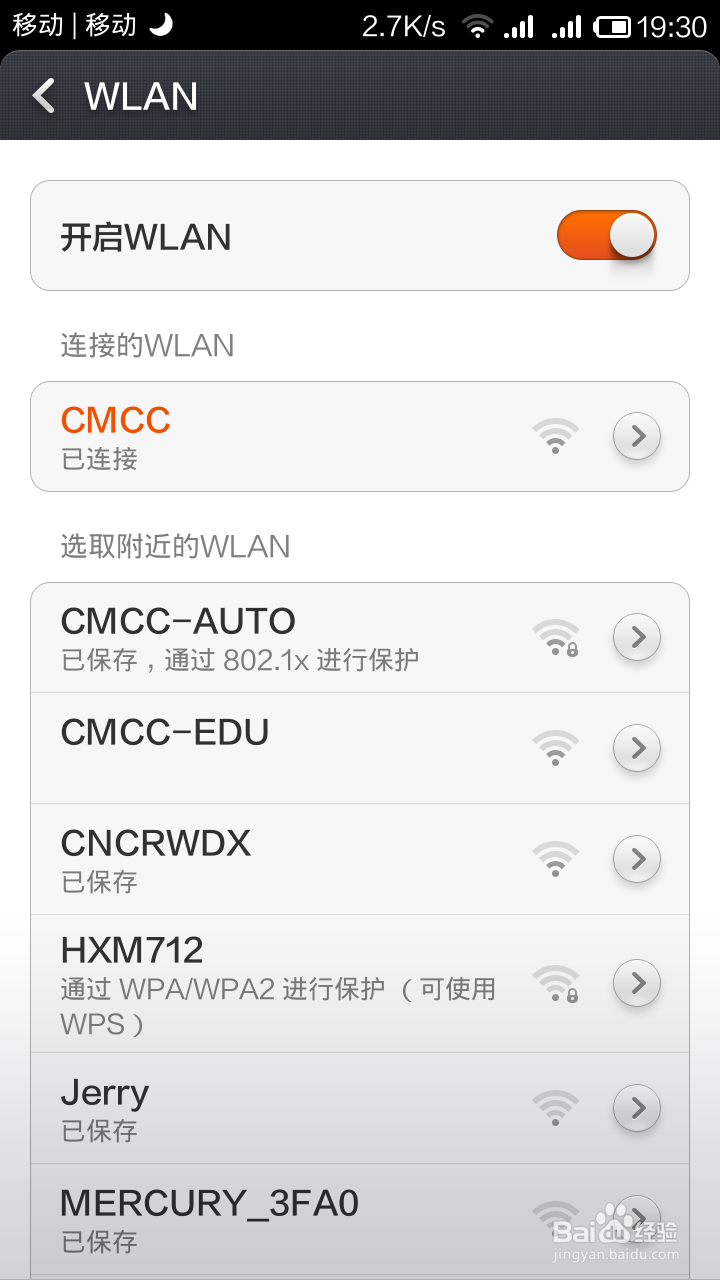This screenshot has height=1280, width=720.
Task: Tap the Wi-Fi signal icon beside CMCC
Action: point(555,436)
